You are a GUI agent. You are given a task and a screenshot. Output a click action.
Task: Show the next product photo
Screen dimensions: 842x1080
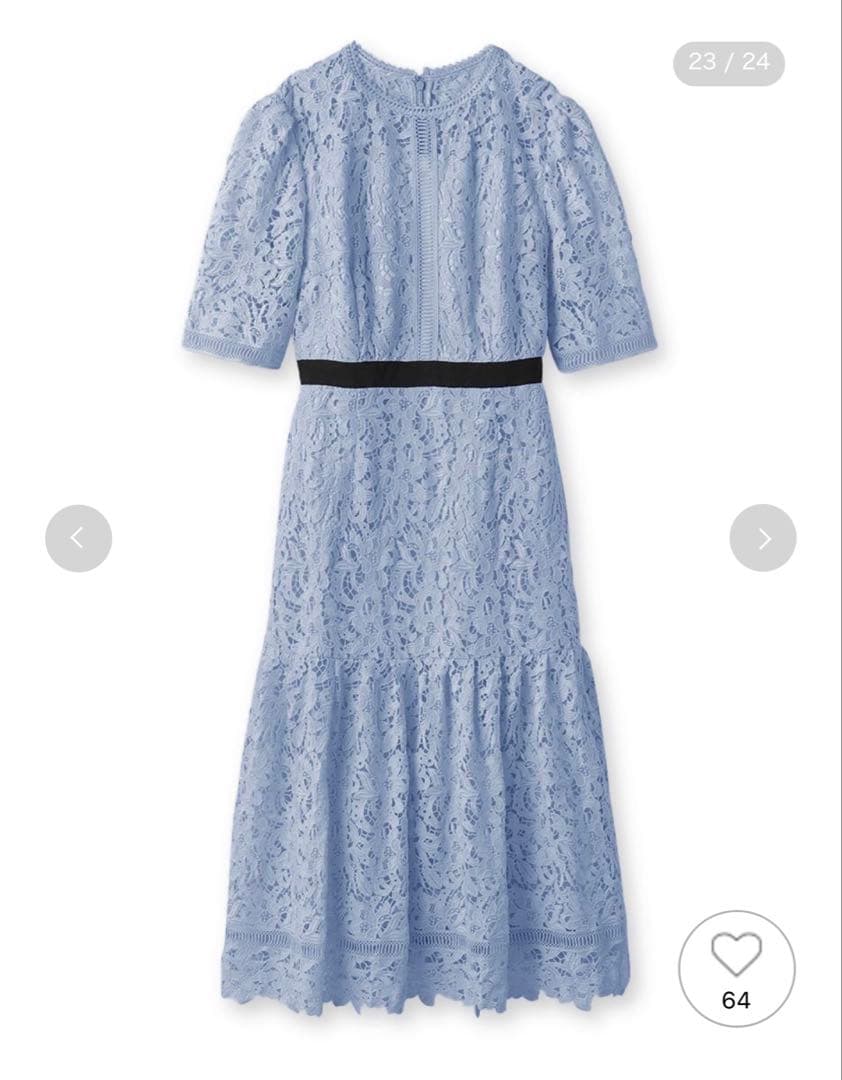point(763,538)
